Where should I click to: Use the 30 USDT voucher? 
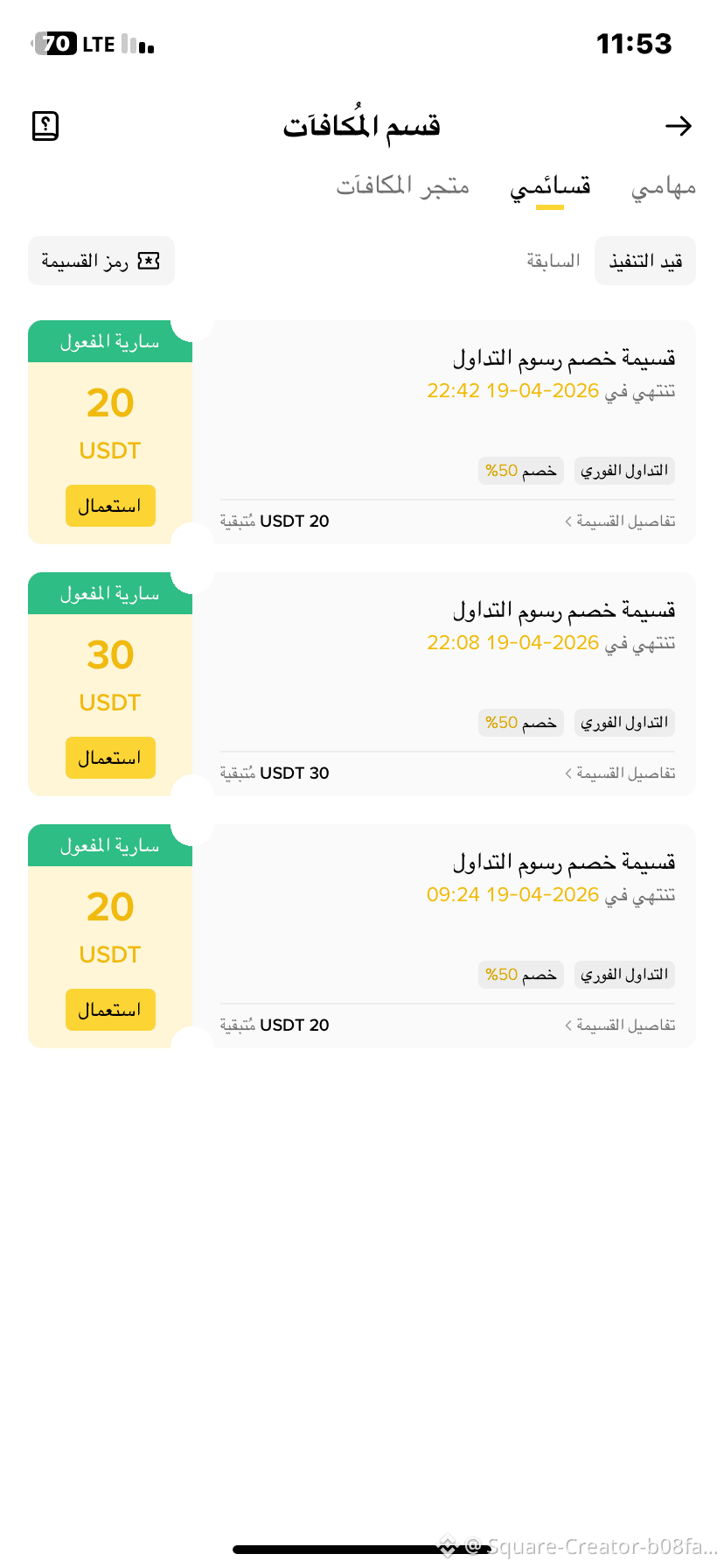(x=110, y=758)
